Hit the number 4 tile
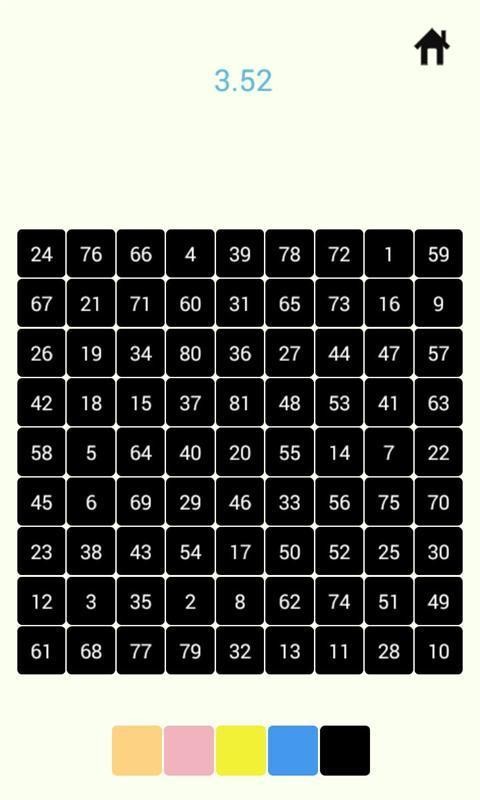Screen dimensions: 480x800 pyautogui.click(x=190, y=254)
